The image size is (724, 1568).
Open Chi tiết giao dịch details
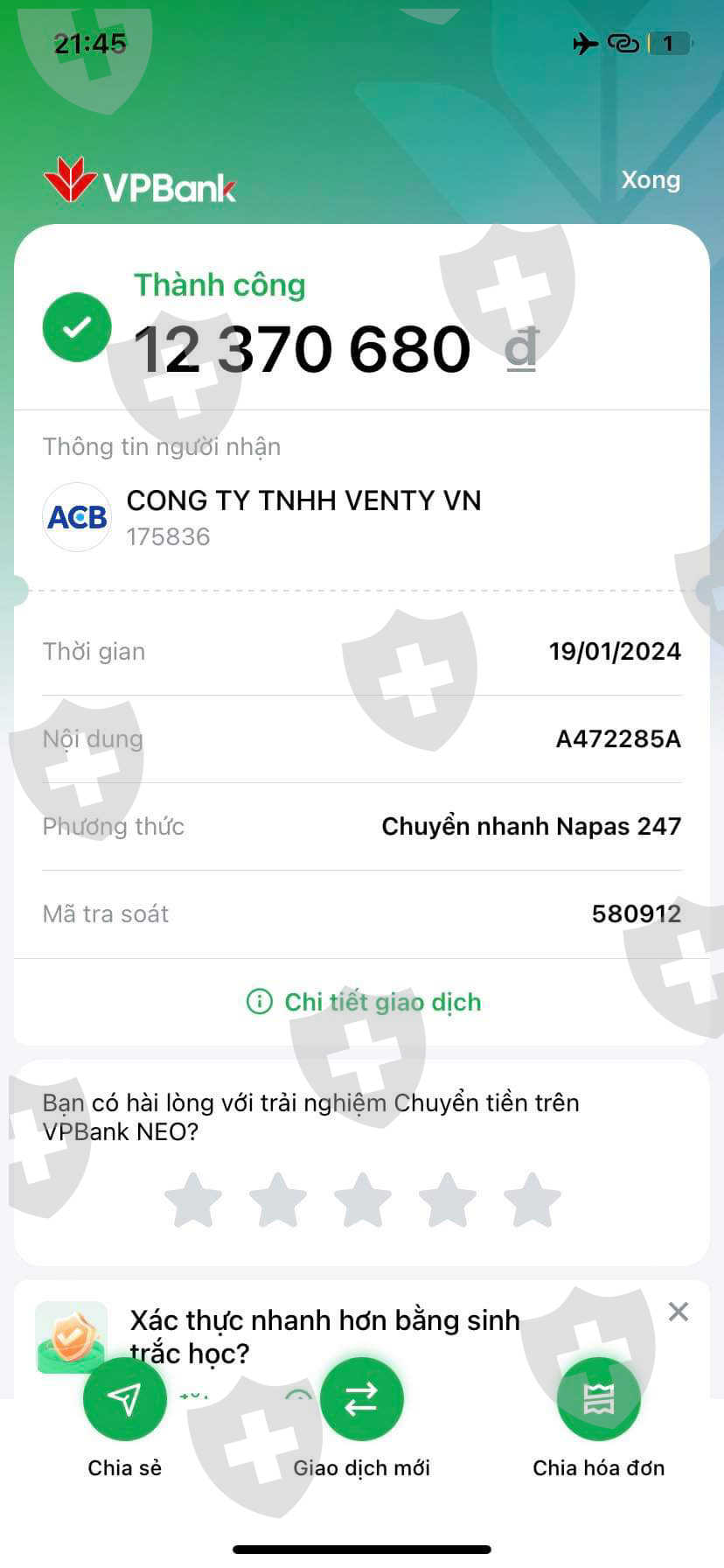(364, 1002)
